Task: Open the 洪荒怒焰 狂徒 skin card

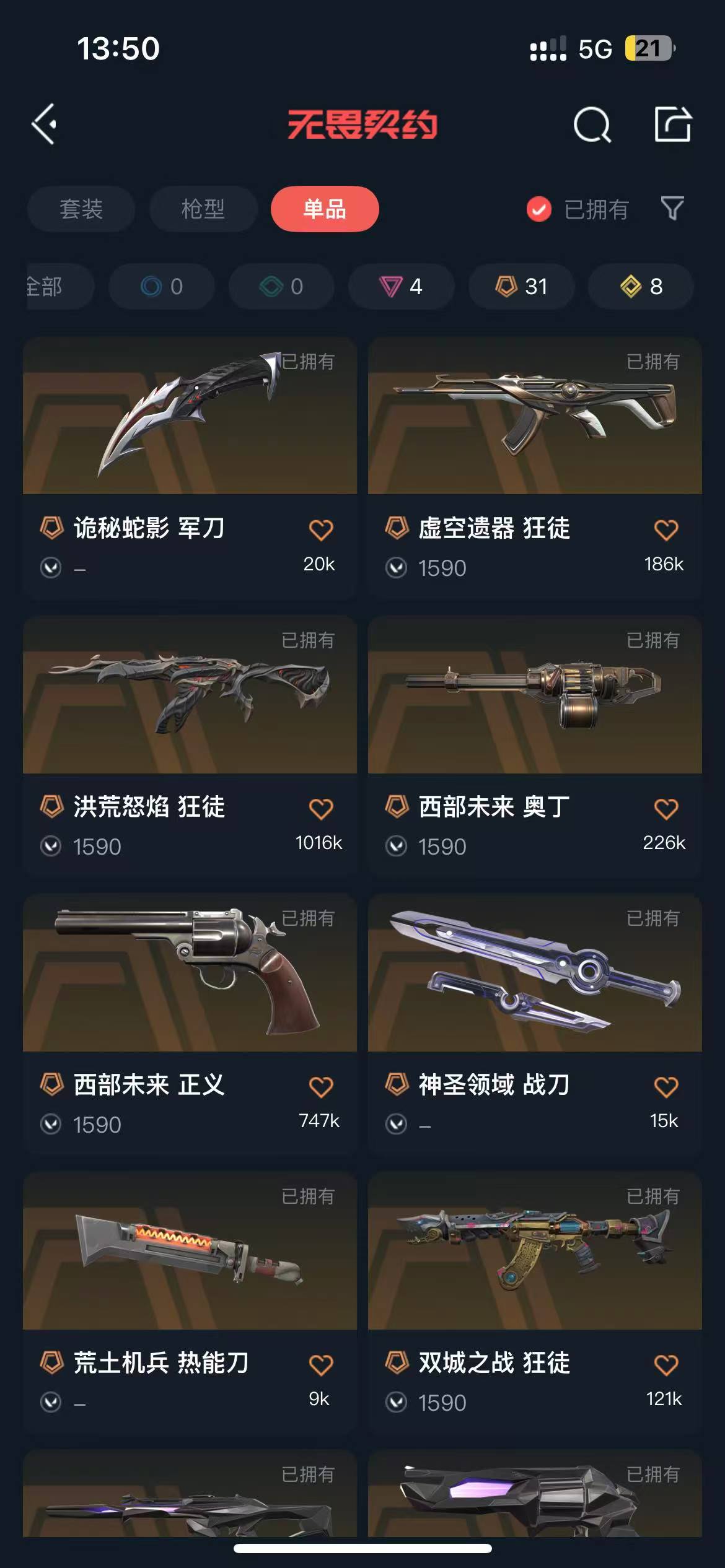Action: click(x=190, y=712)
